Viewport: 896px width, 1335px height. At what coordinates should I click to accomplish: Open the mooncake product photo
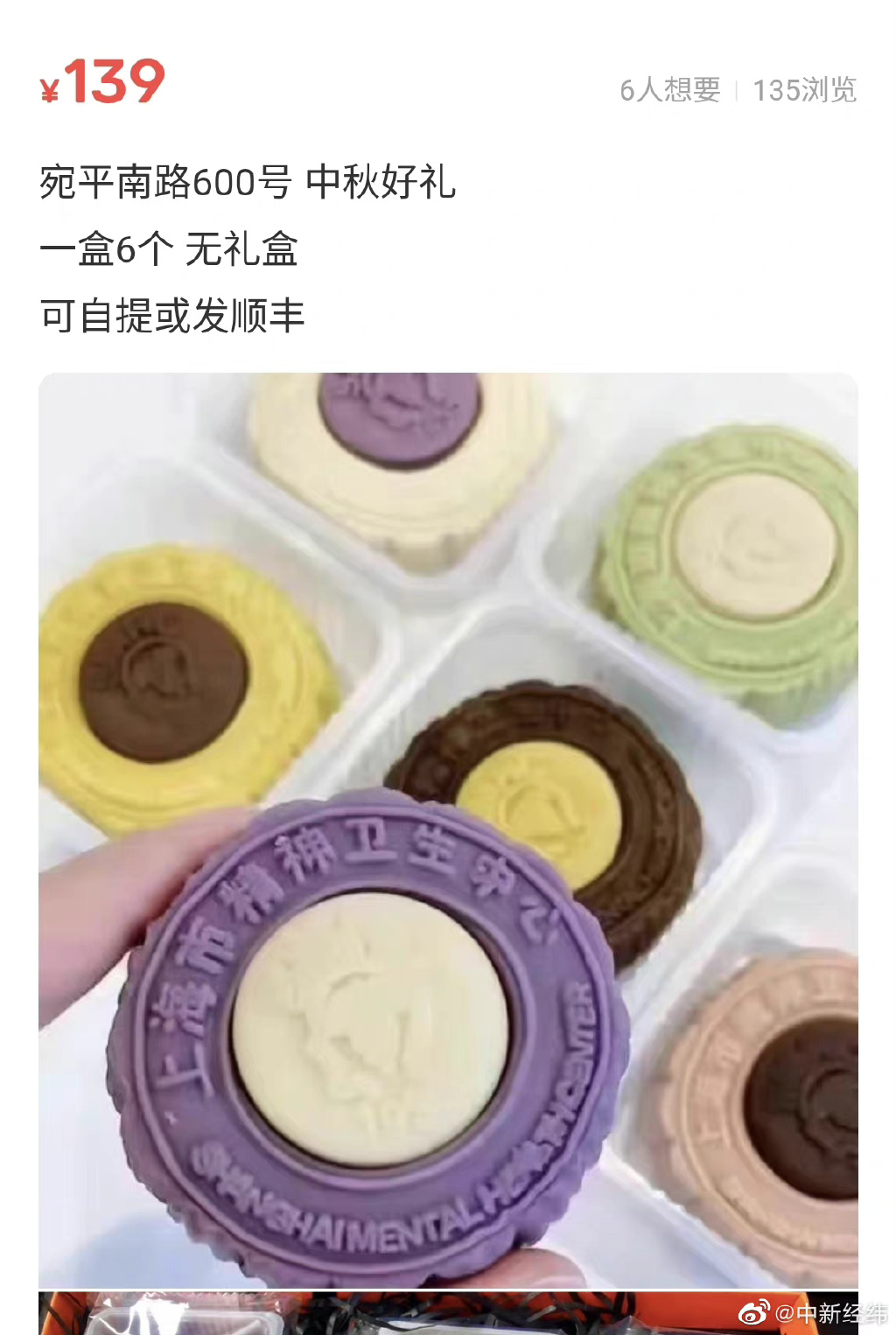pyautogui.click(x=448, y=829)
